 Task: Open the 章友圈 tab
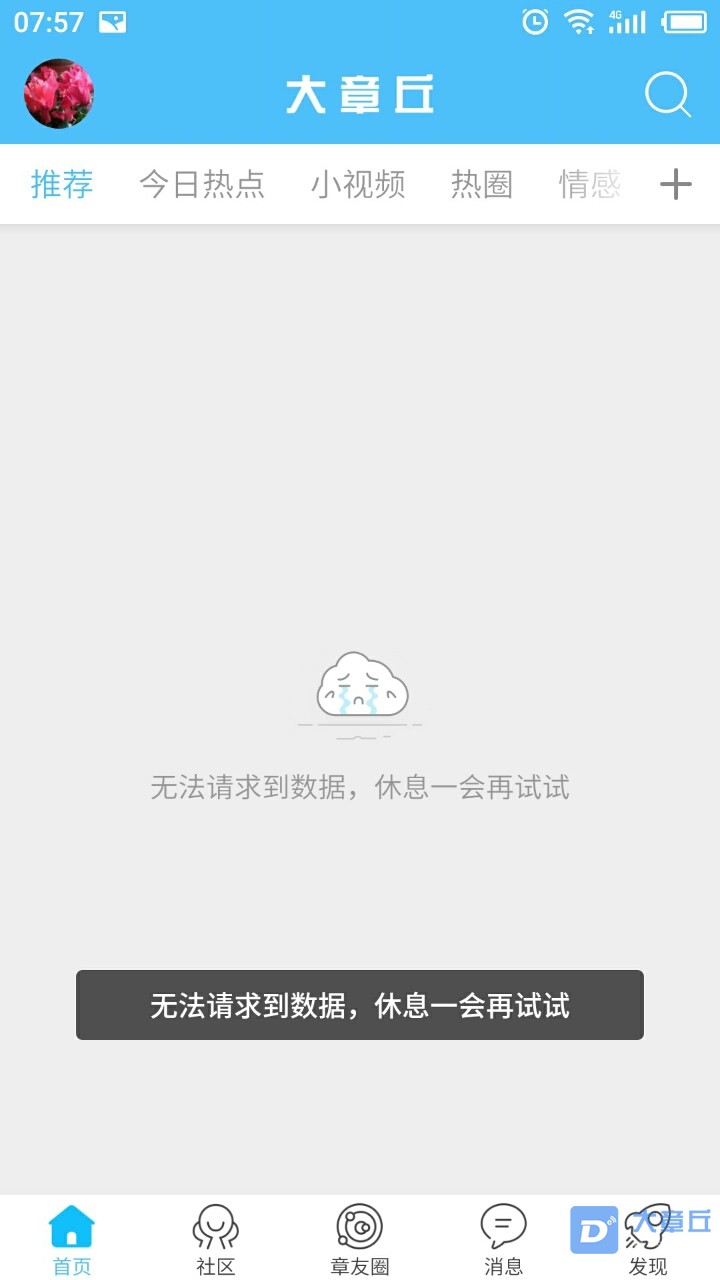[360, 1240]
